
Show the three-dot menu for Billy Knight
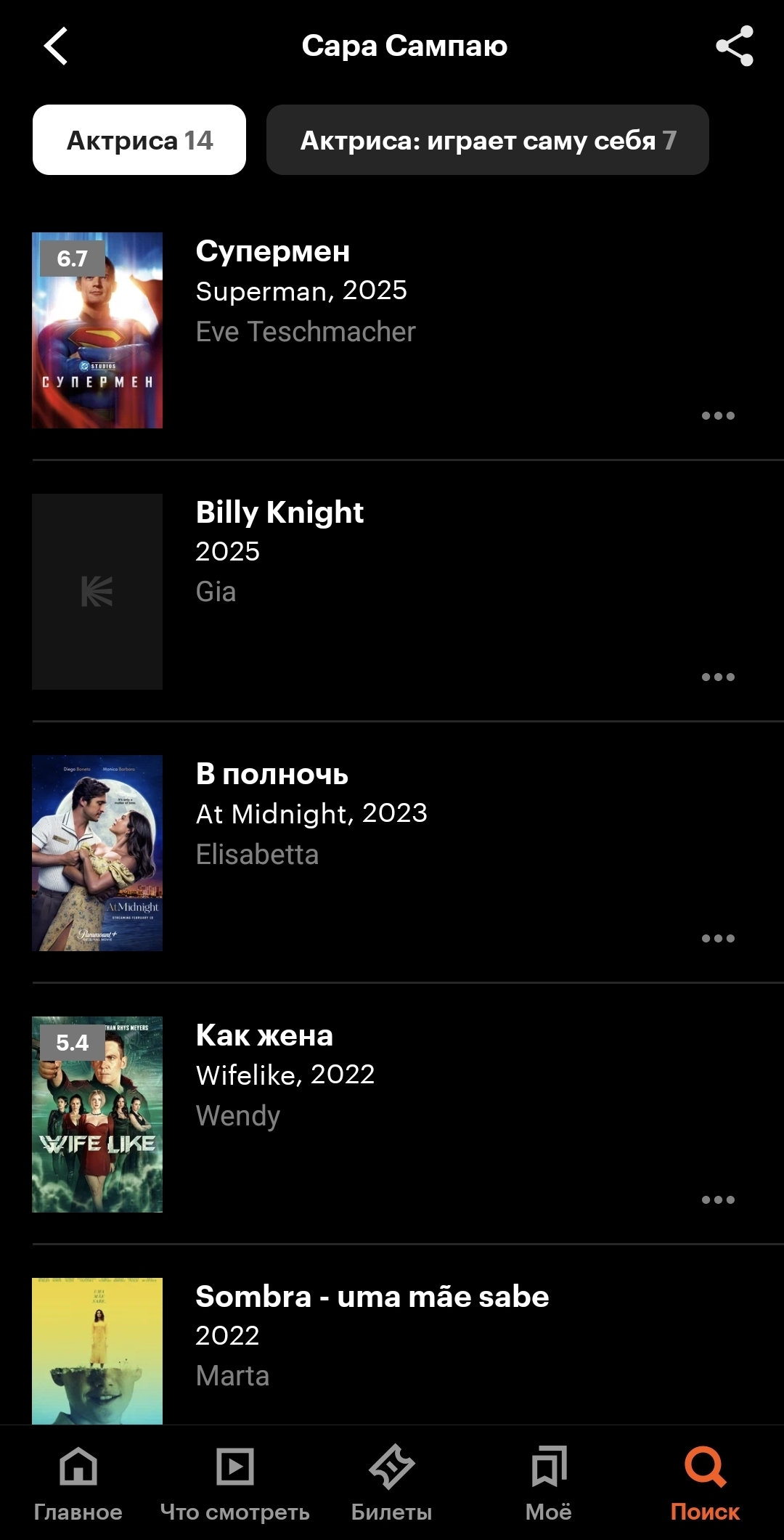pyautogui.click(x=718, y=677)
